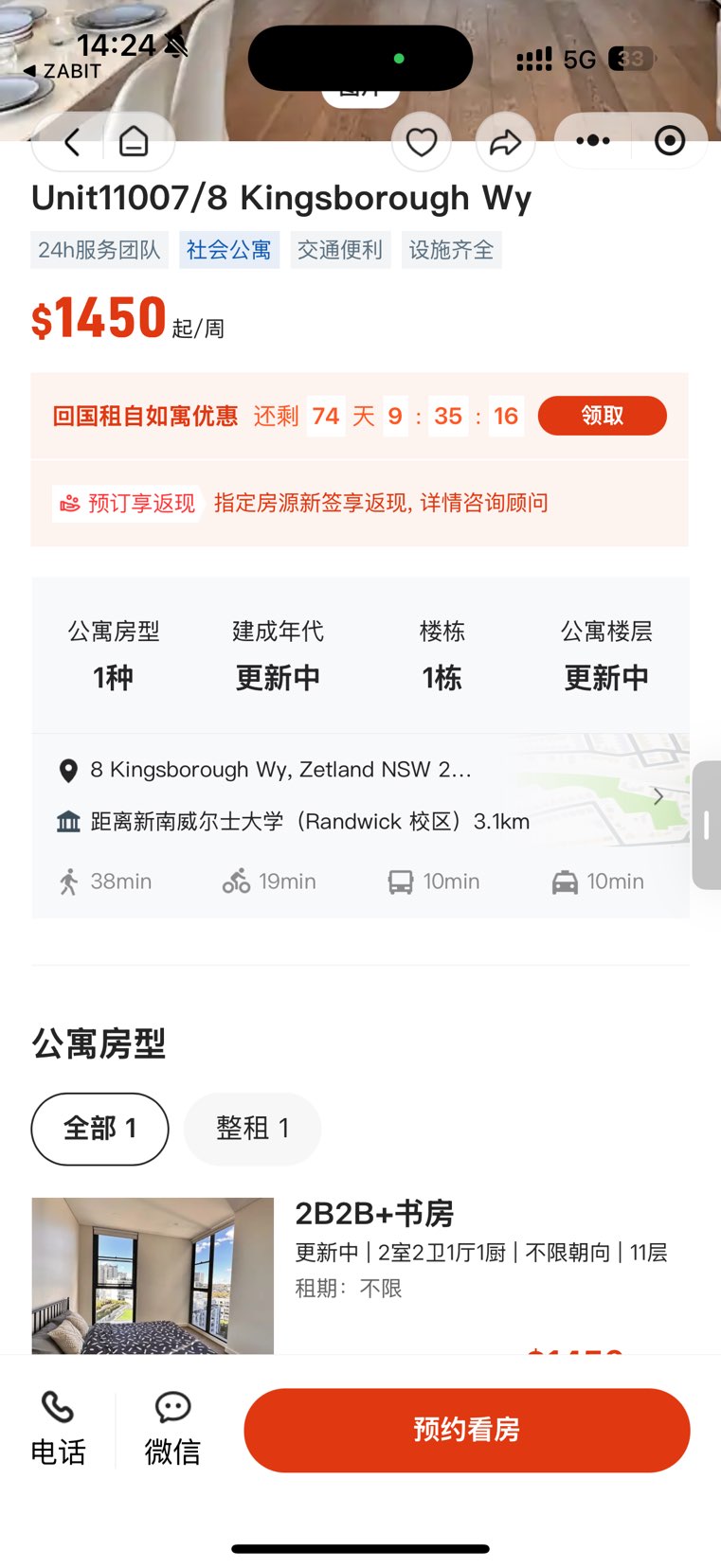This screenshot has height=1568, width=721.
Task: Open the home icon in top bar
Action: (x=134, y=142)
